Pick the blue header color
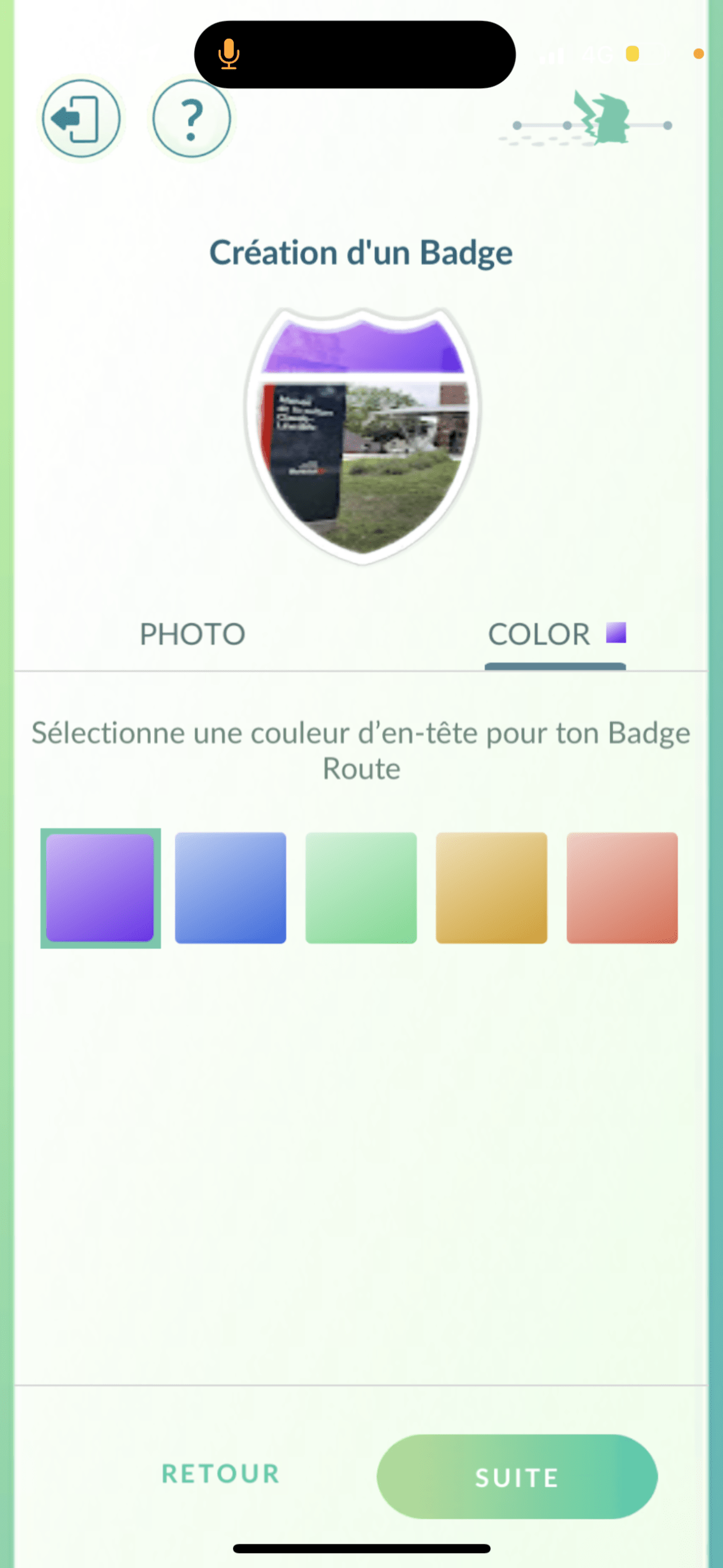 (x=231, y=888)
